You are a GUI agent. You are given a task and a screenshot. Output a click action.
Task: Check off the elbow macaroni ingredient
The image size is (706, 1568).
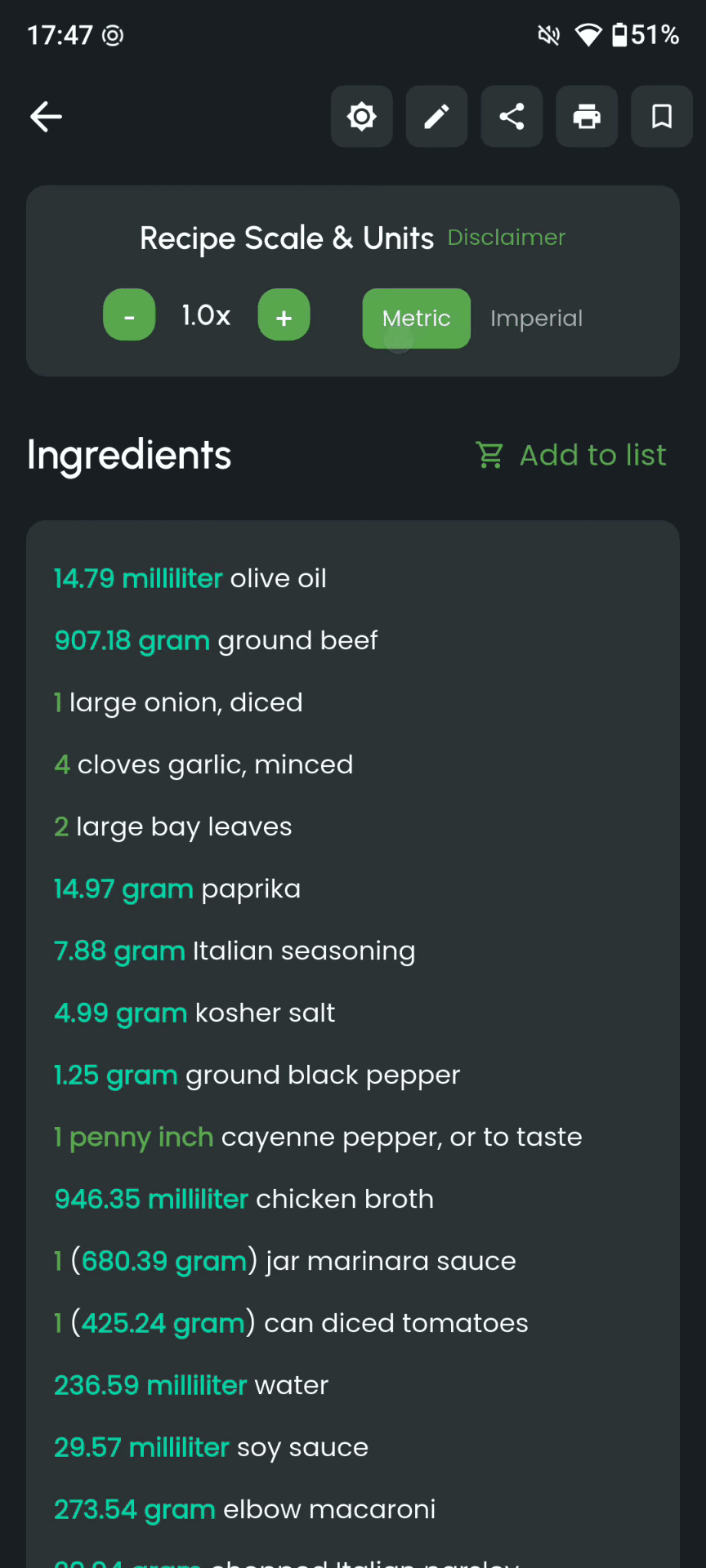point(244,1509)
